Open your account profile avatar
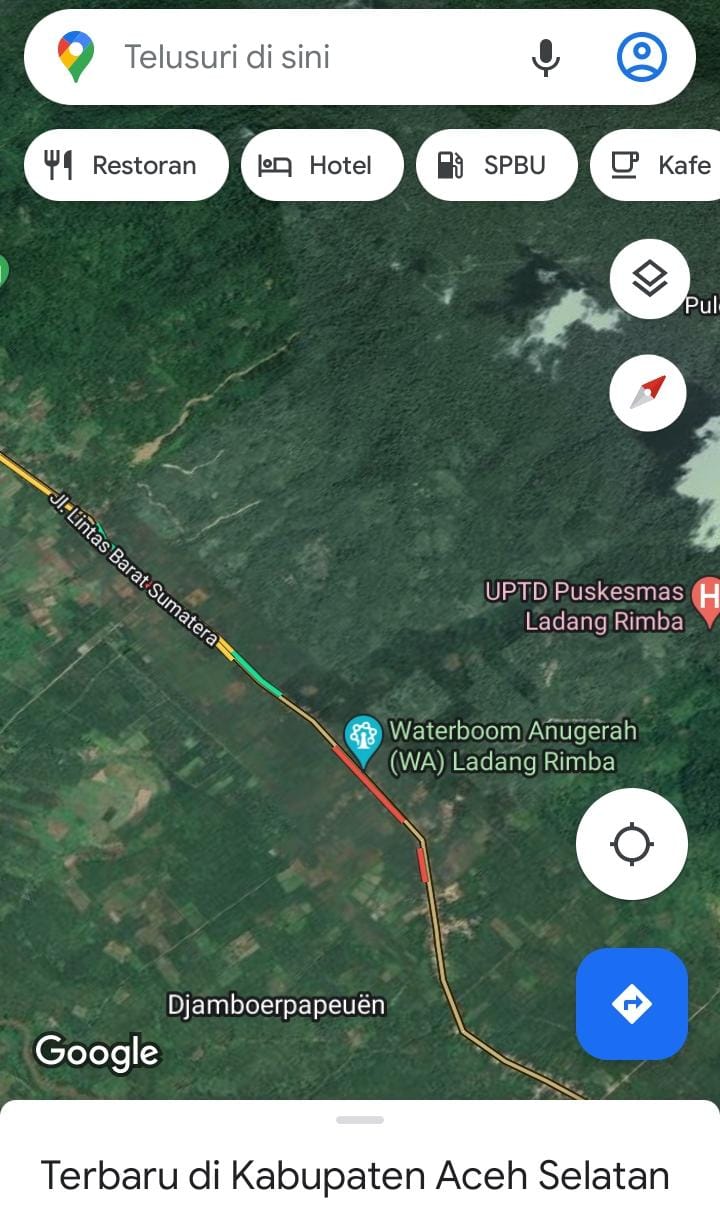The width and height of the screenshot is (720, 1224). 643,57
